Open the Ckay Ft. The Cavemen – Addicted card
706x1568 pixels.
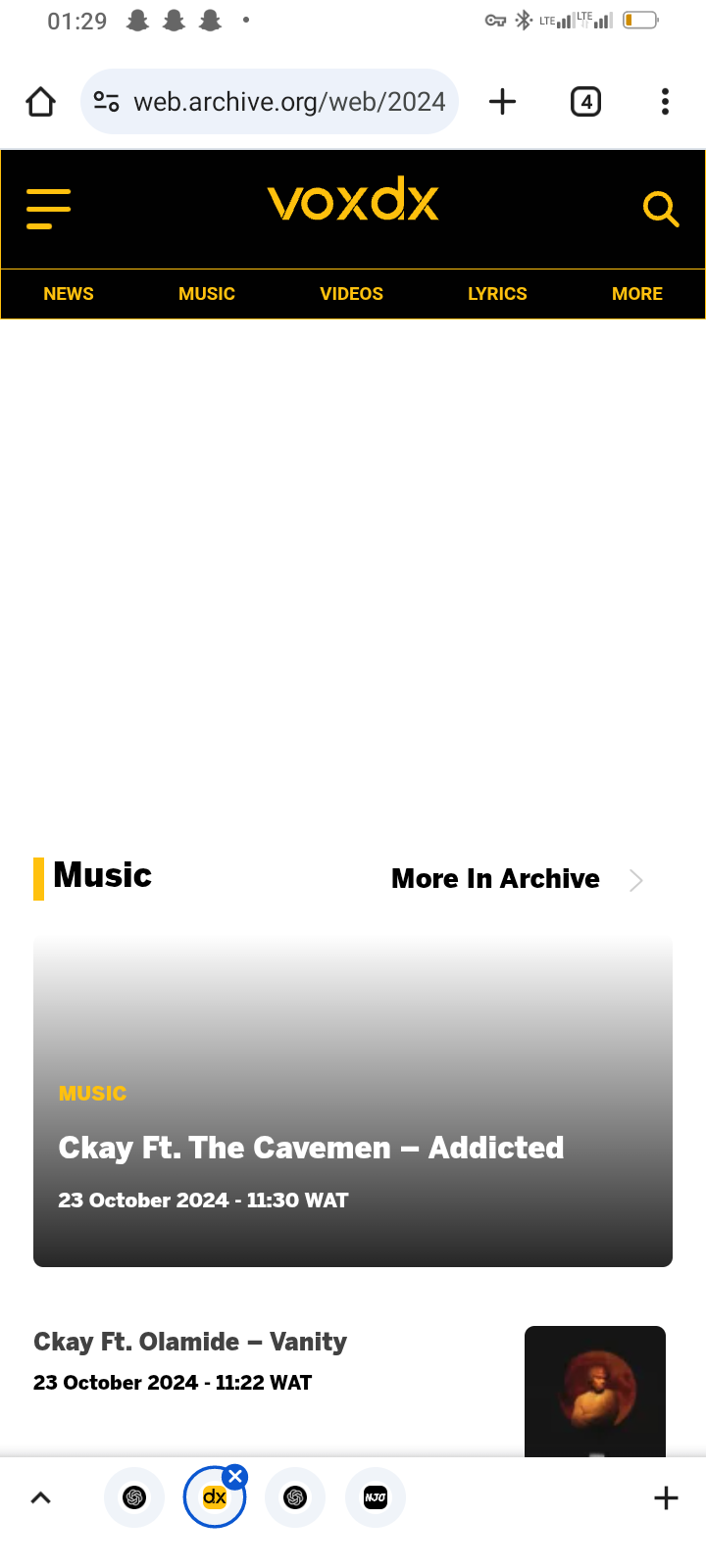pos(353,1101)
